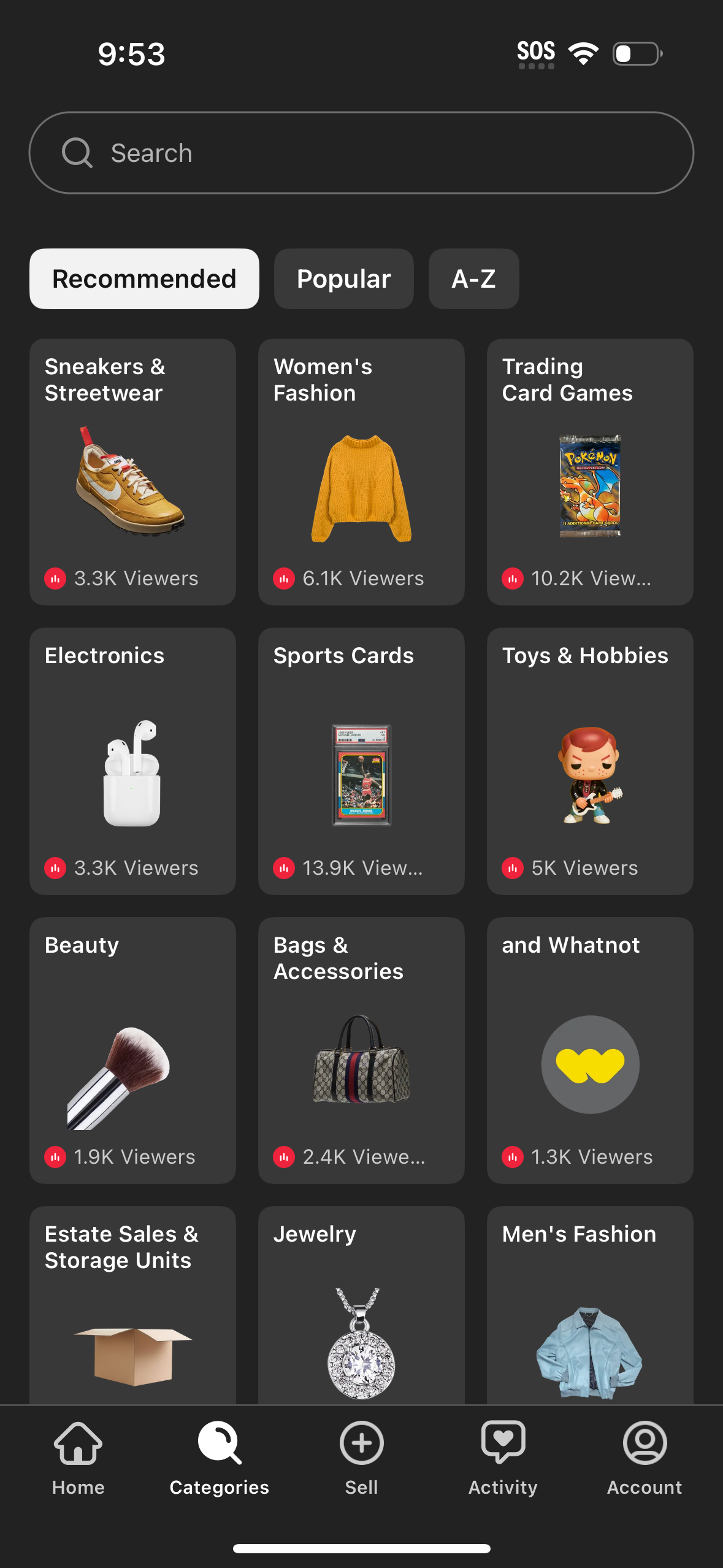Open the Toys & Hobbies category

pos(589,761)
